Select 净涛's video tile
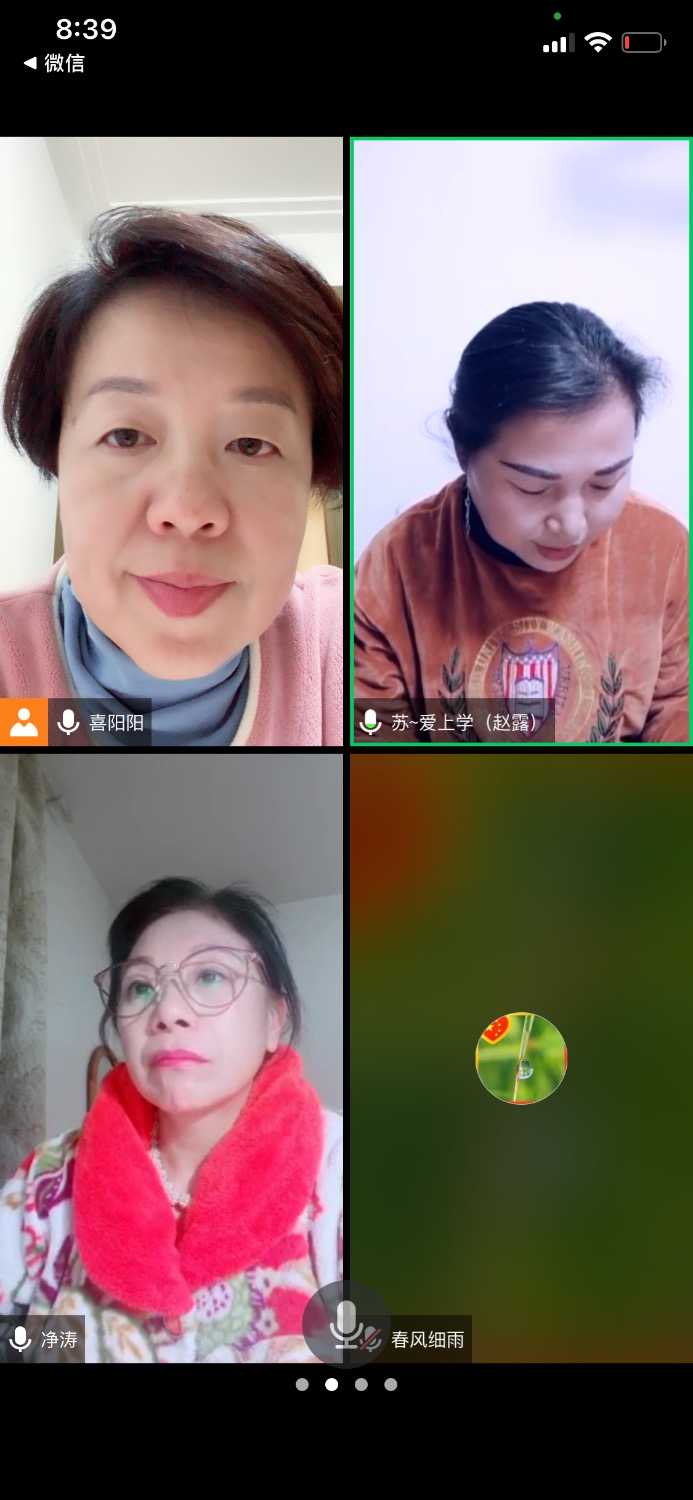The image size is (693, 1500). point(171,1056)
